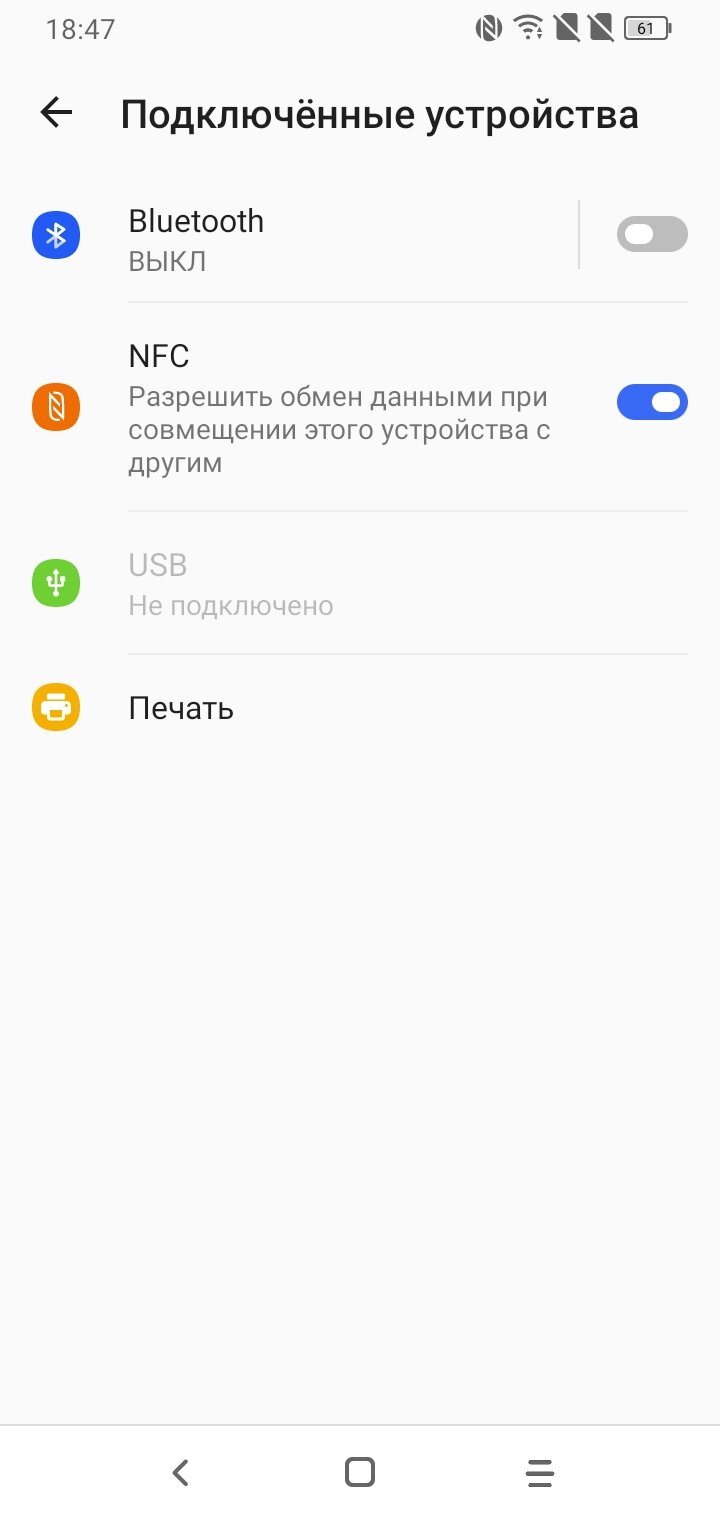Disable the NFC toggle
Viewport: 720px width, 1520px height.
pyautogui.click(x=652, y=402)
